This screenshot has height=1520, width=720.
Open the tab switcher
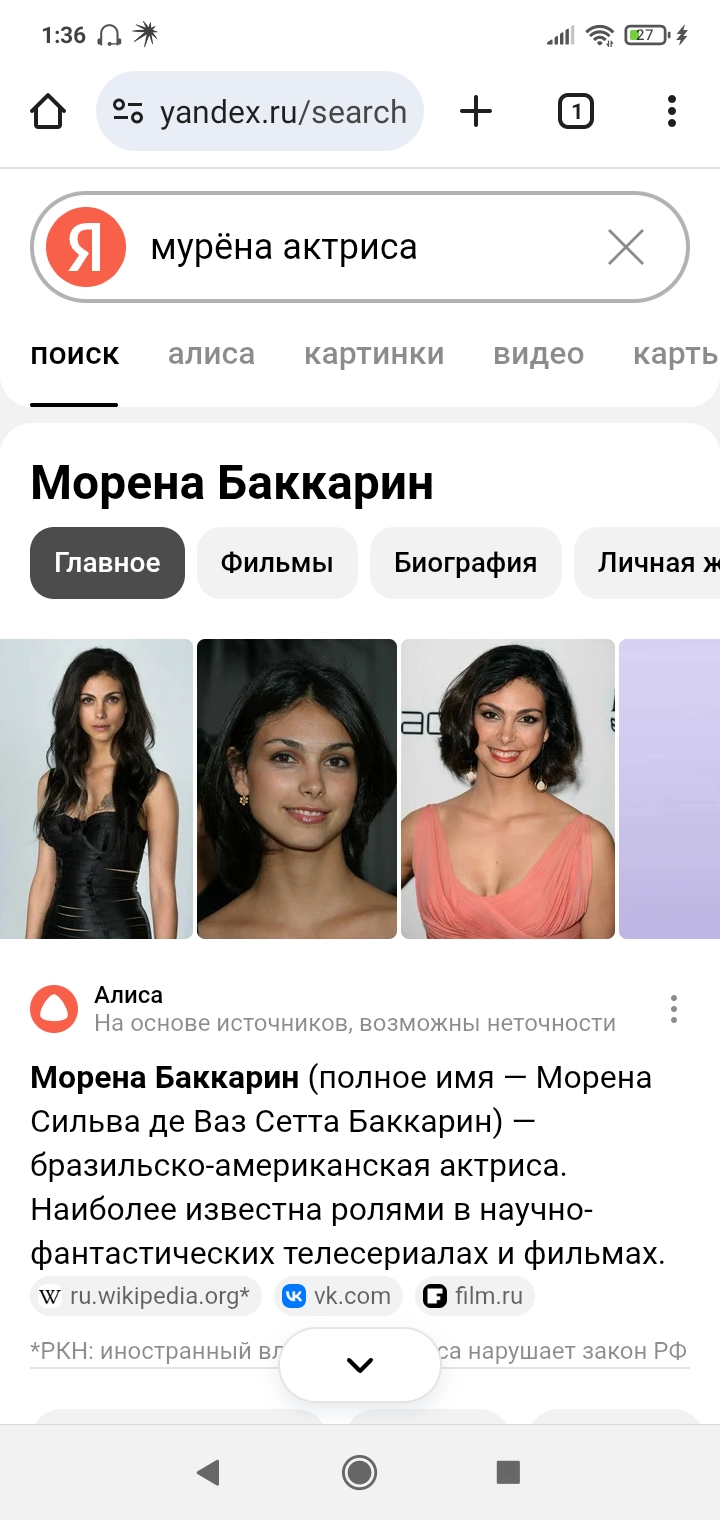(575, 111)
